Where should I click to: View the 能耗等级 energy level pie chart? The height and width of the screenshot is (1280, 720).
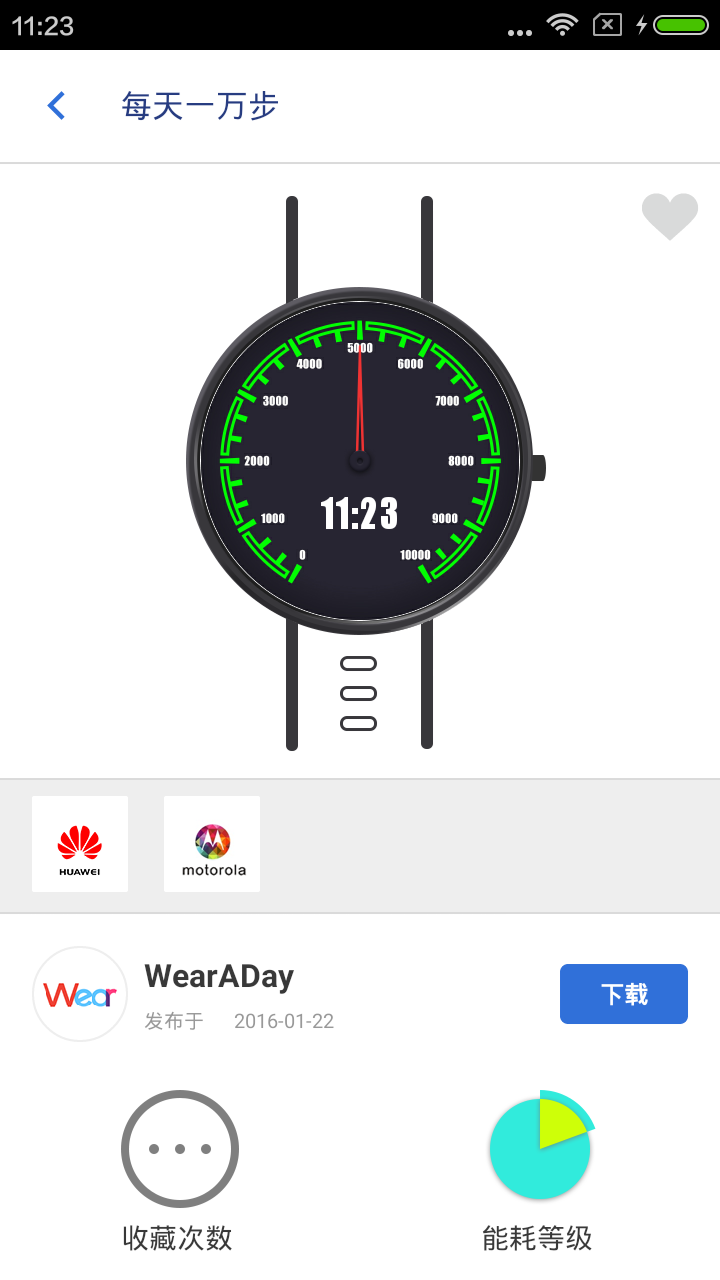[x=540, y=1146]
